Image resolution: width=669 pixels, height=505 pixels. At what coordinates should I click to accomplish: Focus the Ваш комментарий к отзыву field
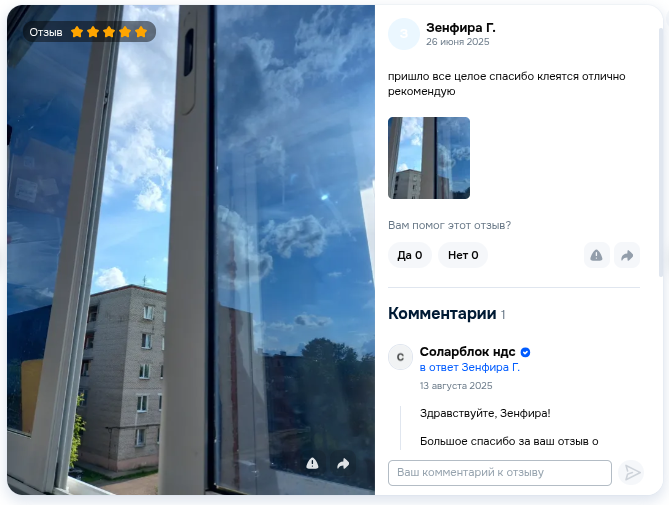500,473
